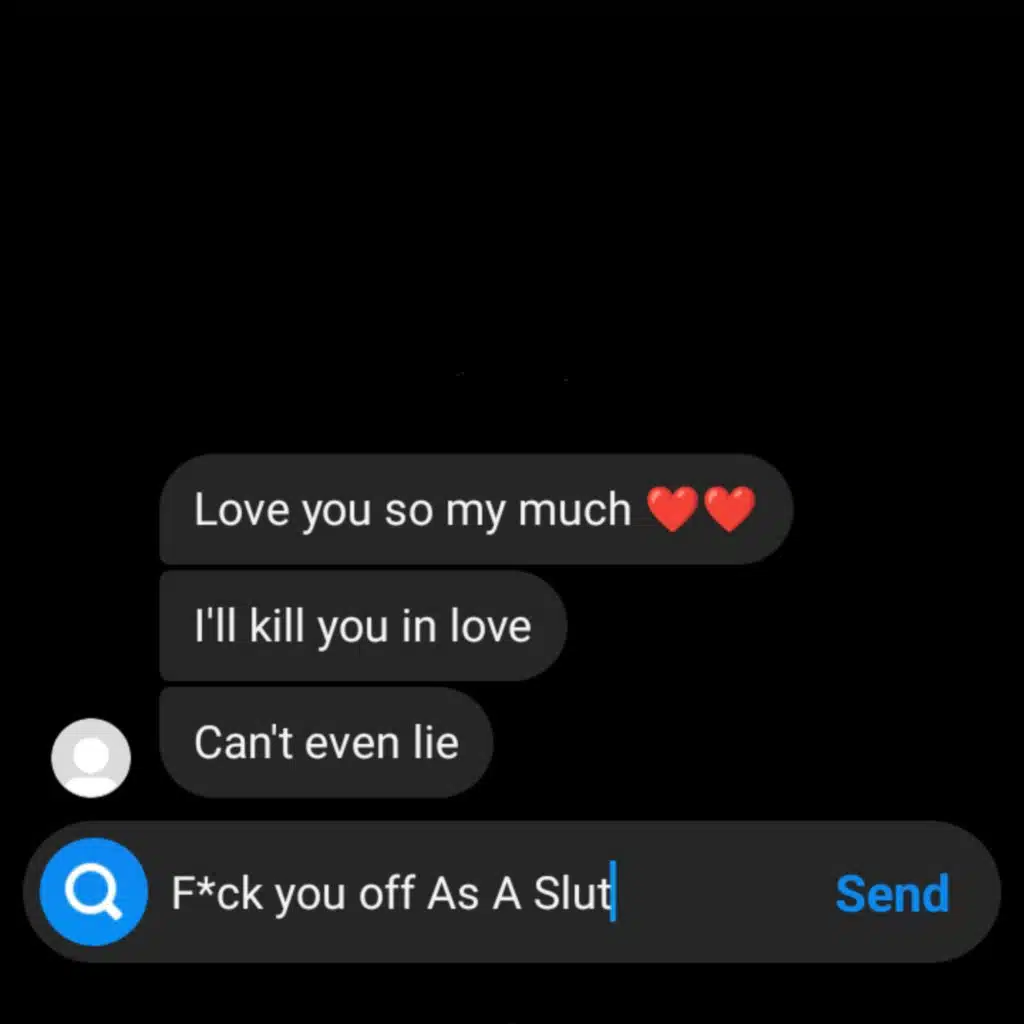The image size is (1024, 1024).
Task: Tap the blue search icon in composer
Action: 94,892
